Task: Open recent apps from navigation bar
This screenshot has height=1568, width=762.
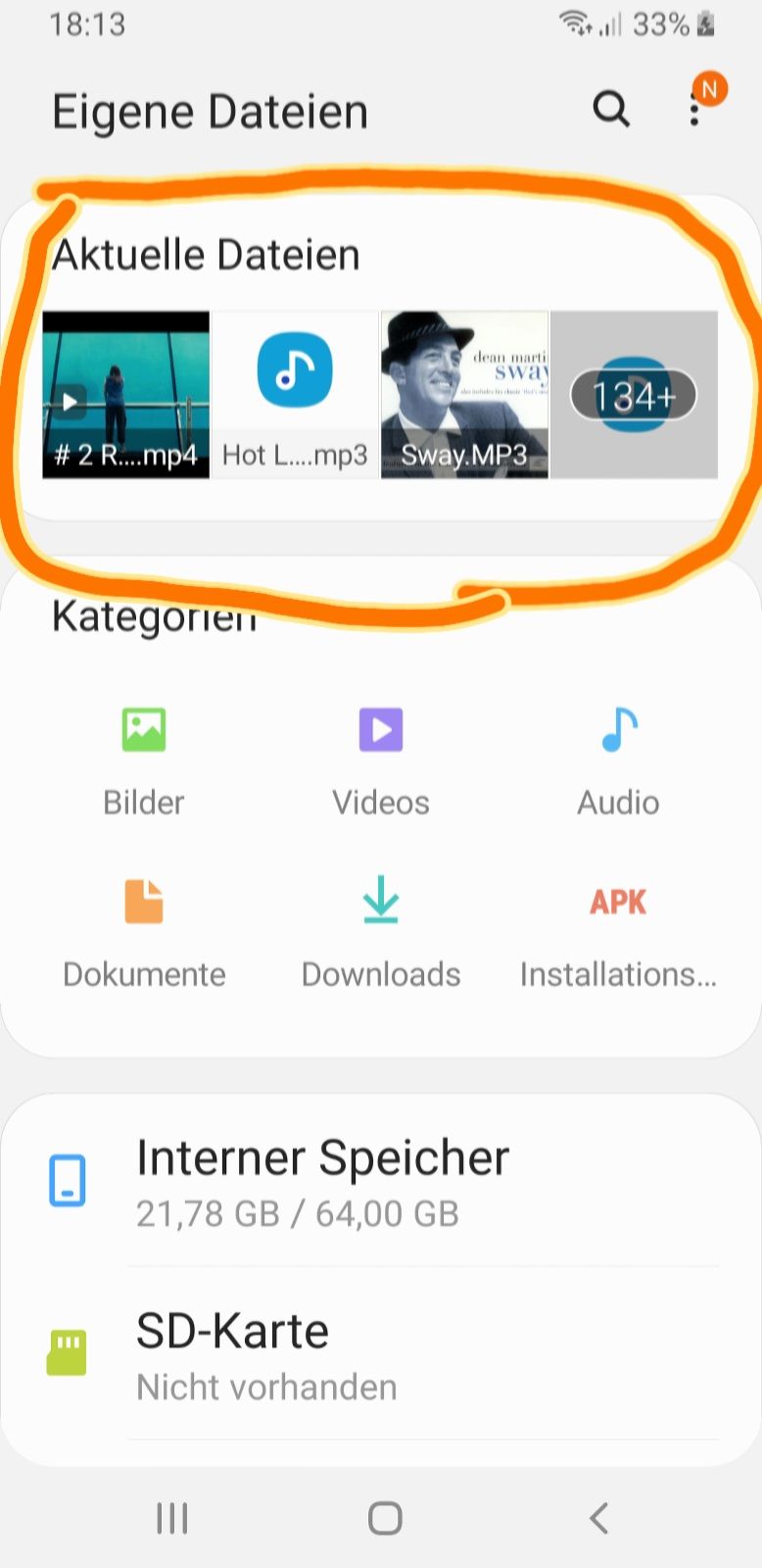Action: tap(172, 1518)
